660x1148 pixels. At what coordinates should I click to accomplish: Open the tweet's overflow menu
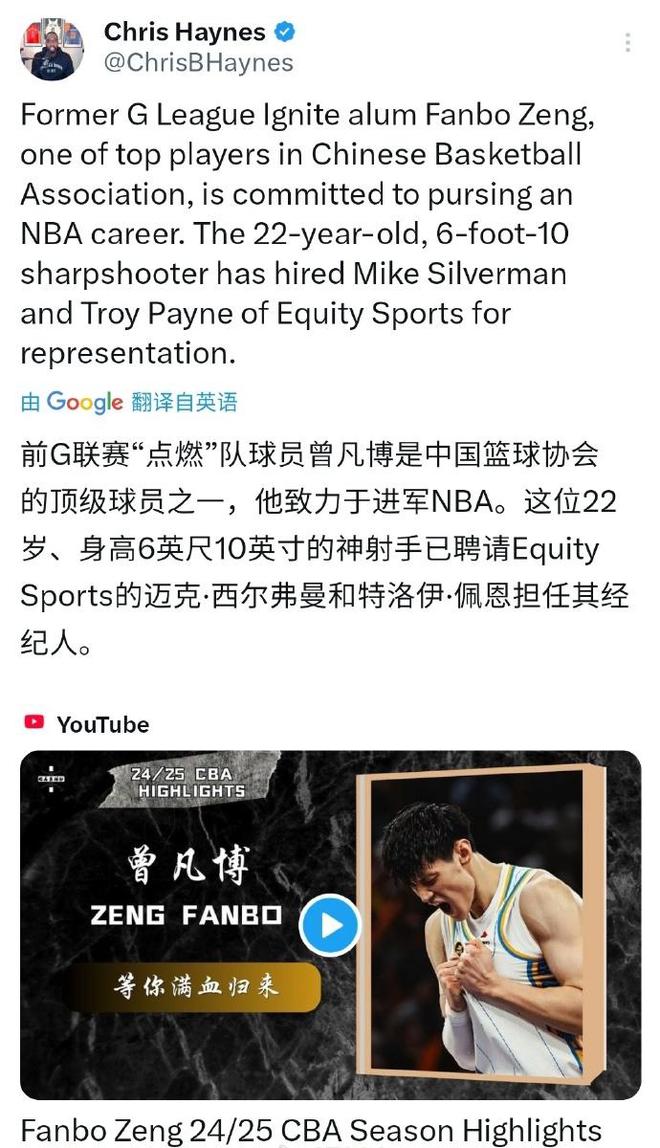tap(627, 43)
